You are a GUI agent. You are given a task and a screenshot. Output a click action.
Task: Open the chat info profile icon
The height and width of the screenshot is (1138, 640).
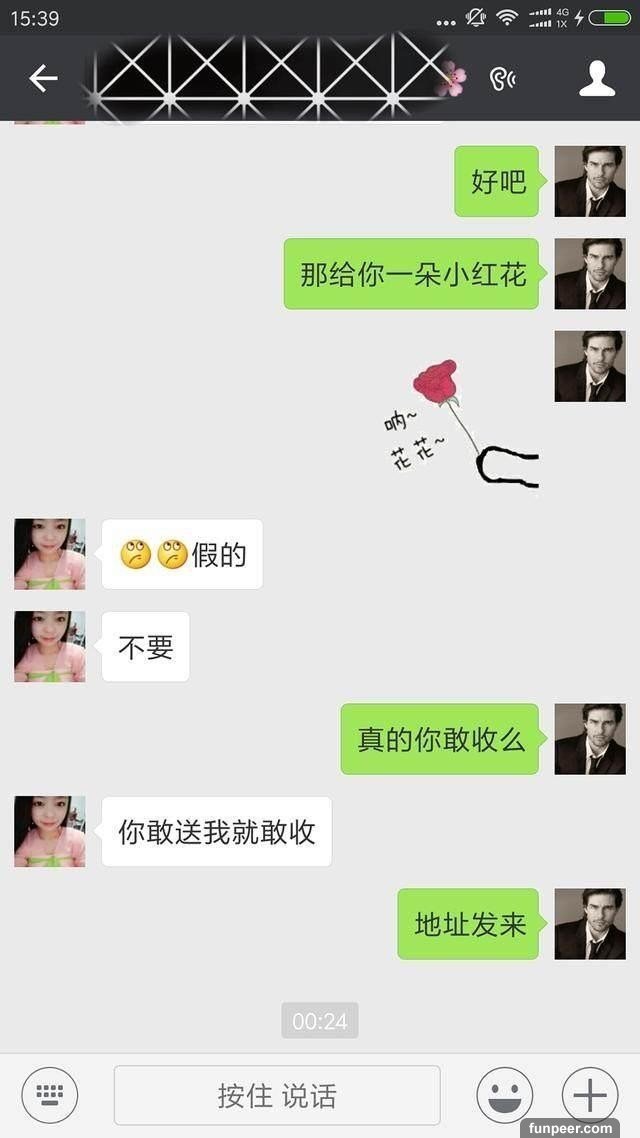[597, 78]
